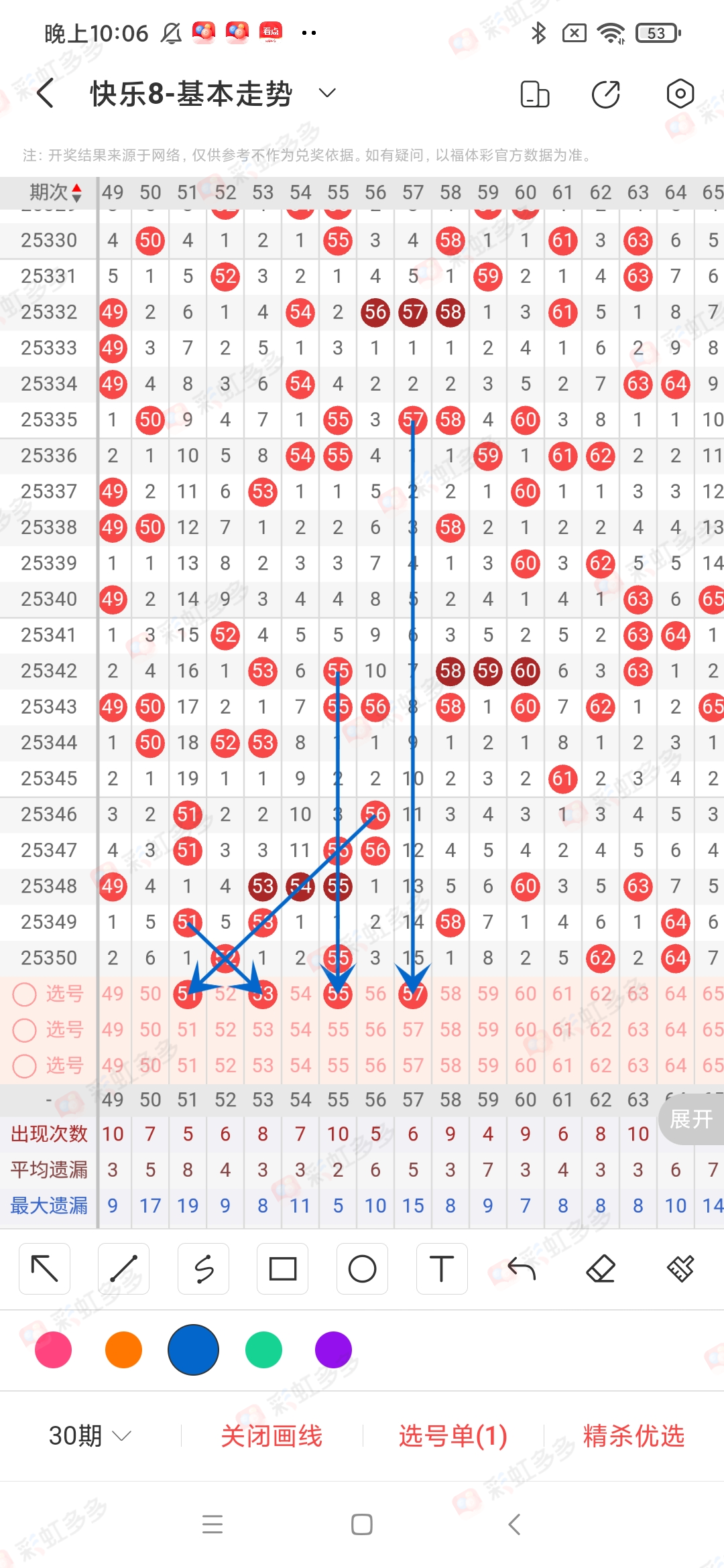Undo the last drawn line
Image resolution: width=724 pixels, height=1568 pixels.
point(522,1268)
